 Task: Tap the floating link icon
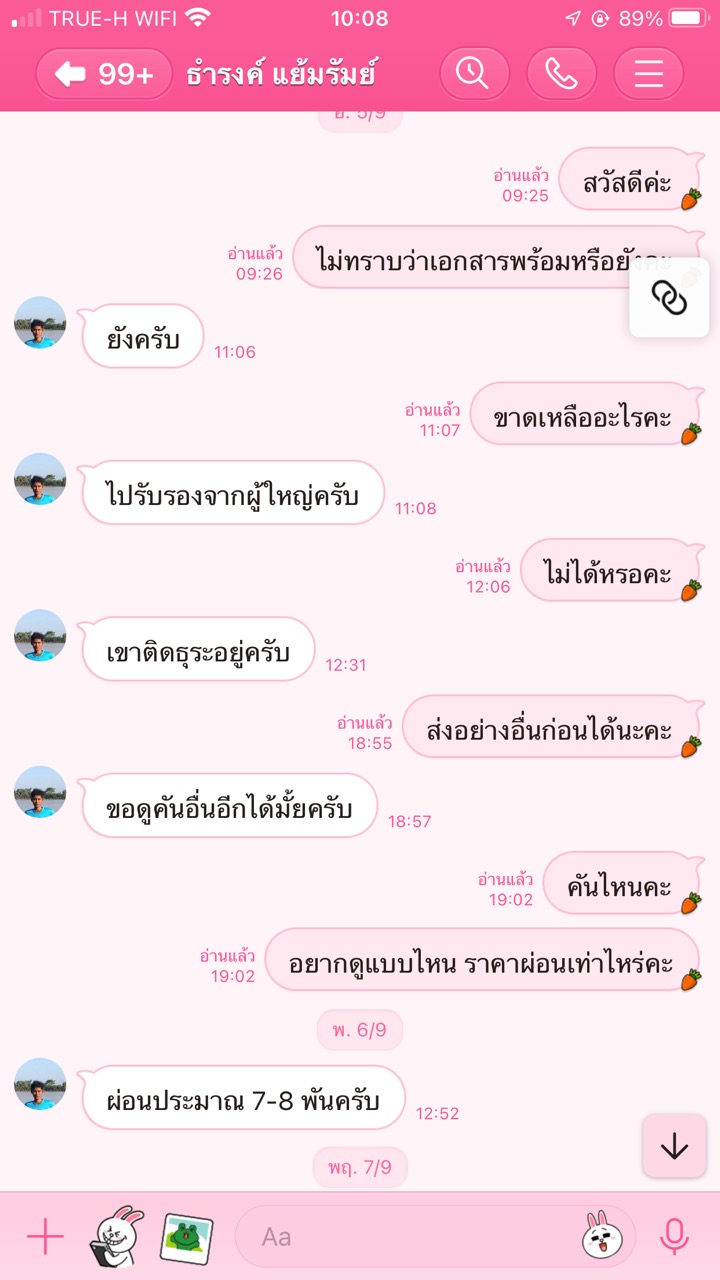669,298
